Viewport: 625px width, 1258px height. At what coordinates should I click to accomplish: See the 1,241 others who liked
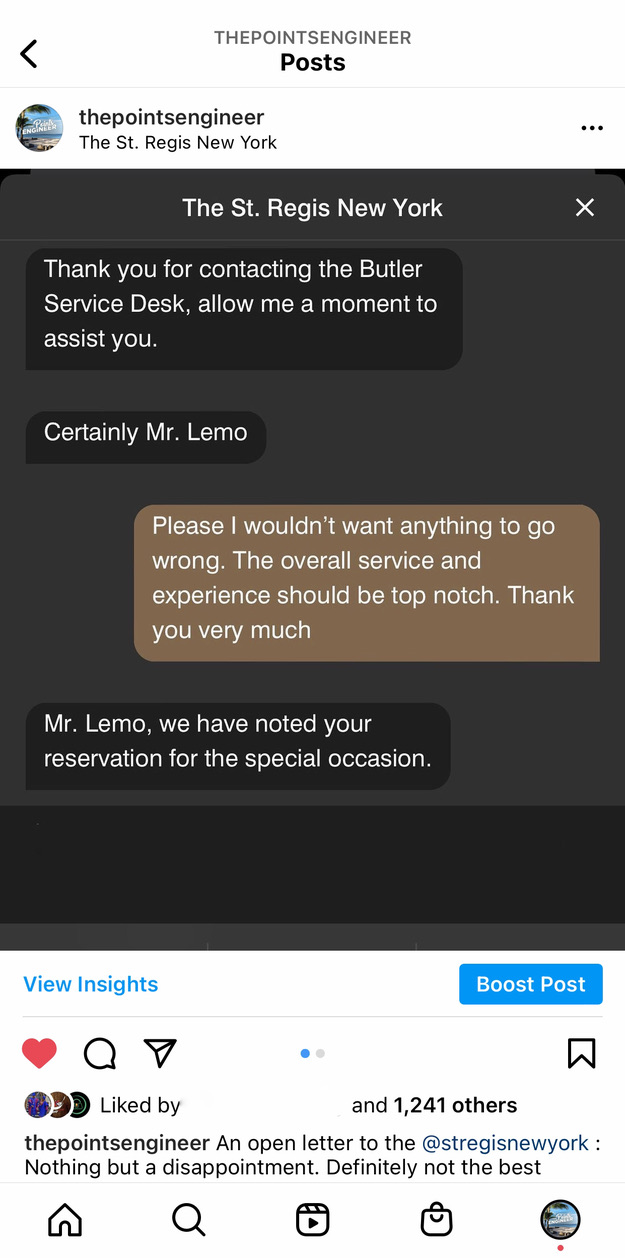point(455,1105)
